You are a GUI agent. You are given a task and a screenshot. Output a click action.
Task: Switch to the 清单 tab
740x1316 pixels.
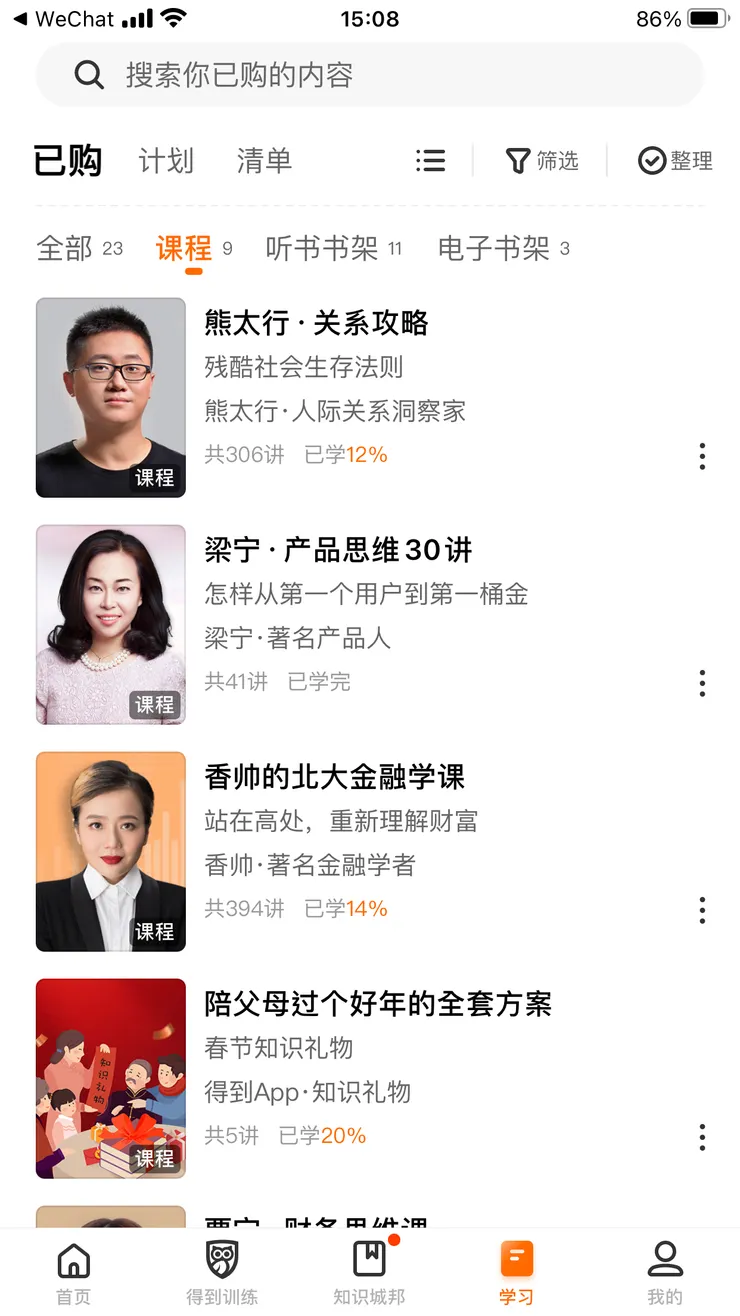(x=263, y=160)
